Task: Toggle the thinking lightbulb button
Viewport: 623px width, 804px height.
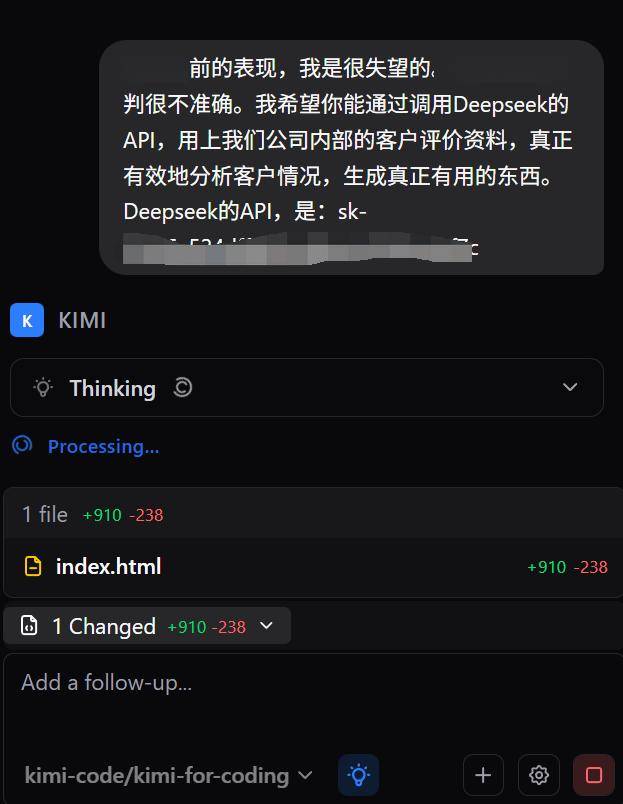Action: pyautogui.click(x=358, y=775)
